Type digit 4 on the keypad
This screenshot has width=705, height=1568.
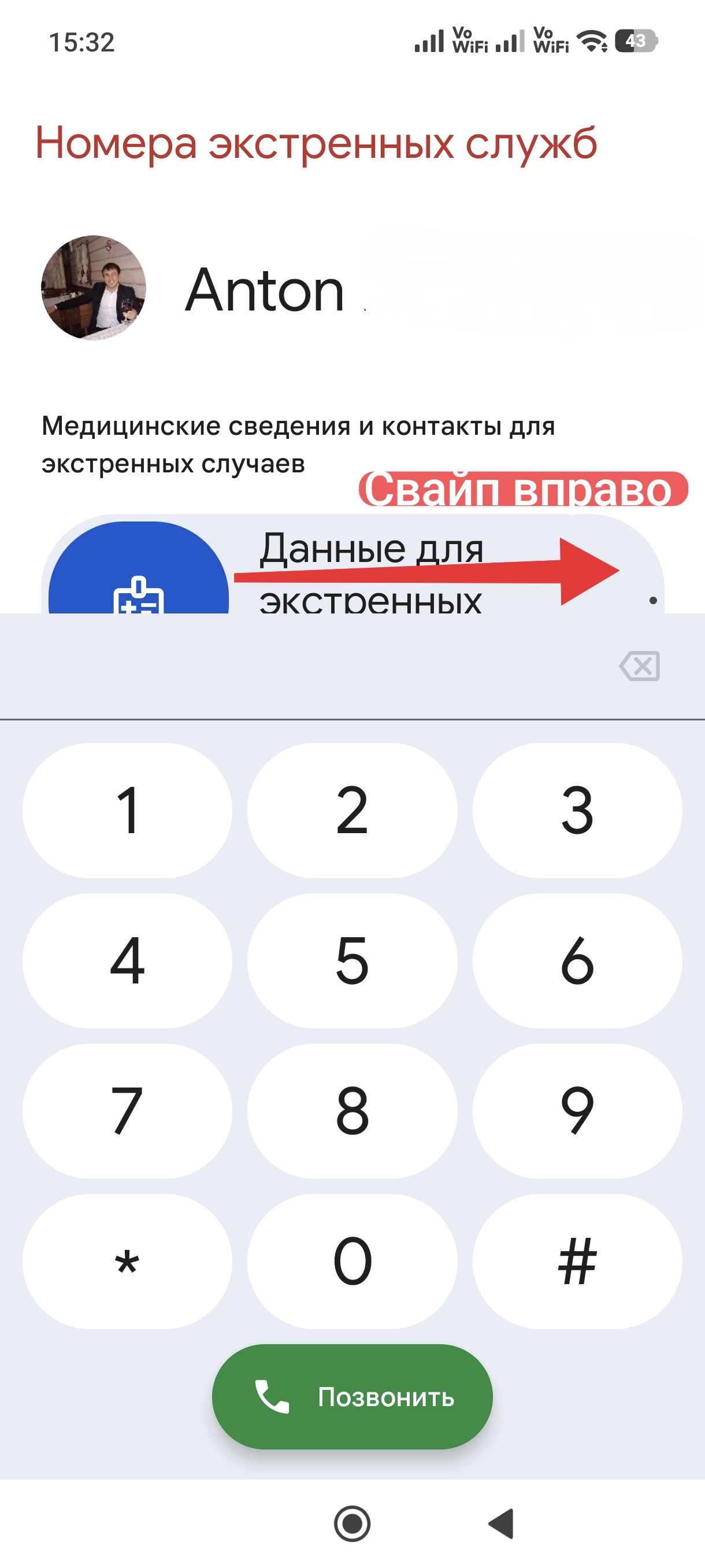(127, 960)
